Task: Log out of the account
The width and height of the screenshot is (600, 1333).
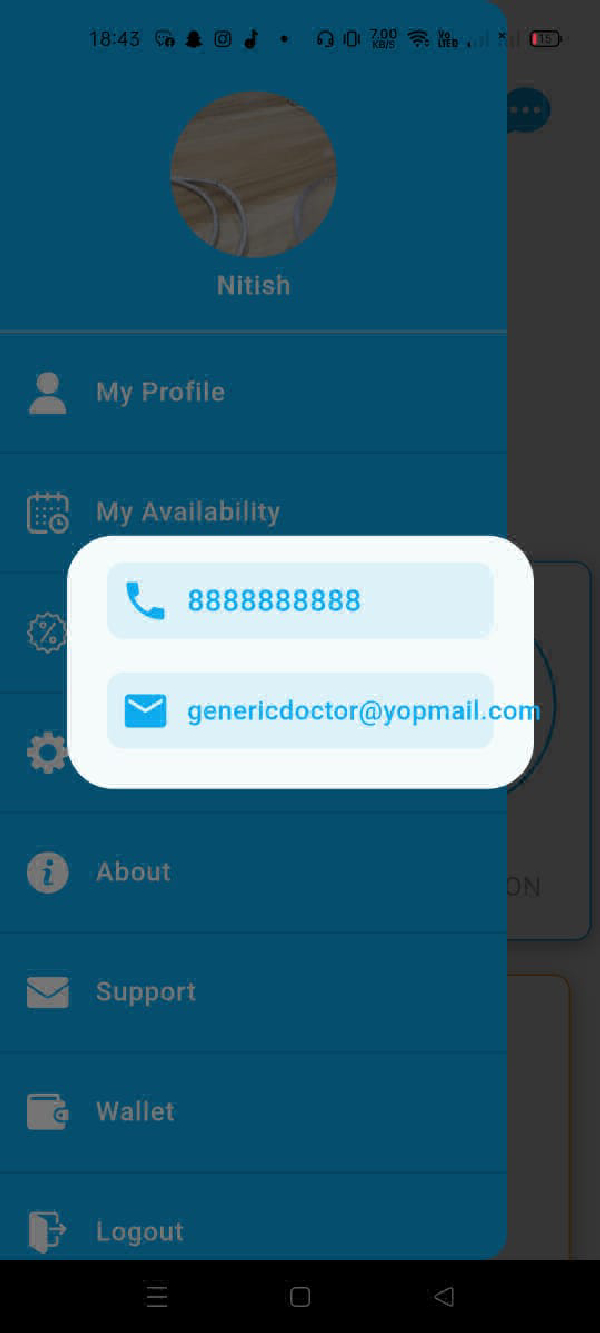Action: pos(139,1232)
